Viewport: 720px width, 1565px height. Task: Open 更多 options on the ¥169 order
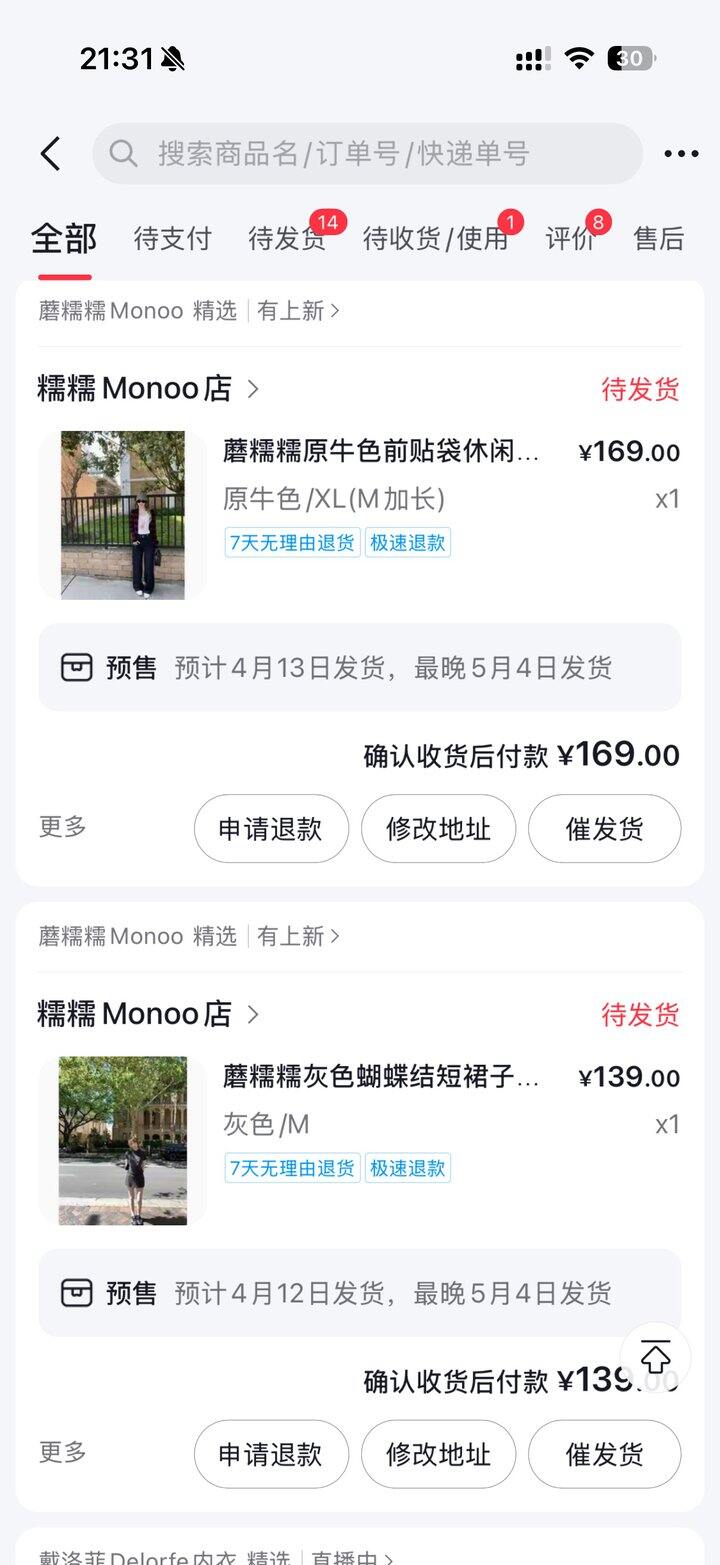point(63,827)
